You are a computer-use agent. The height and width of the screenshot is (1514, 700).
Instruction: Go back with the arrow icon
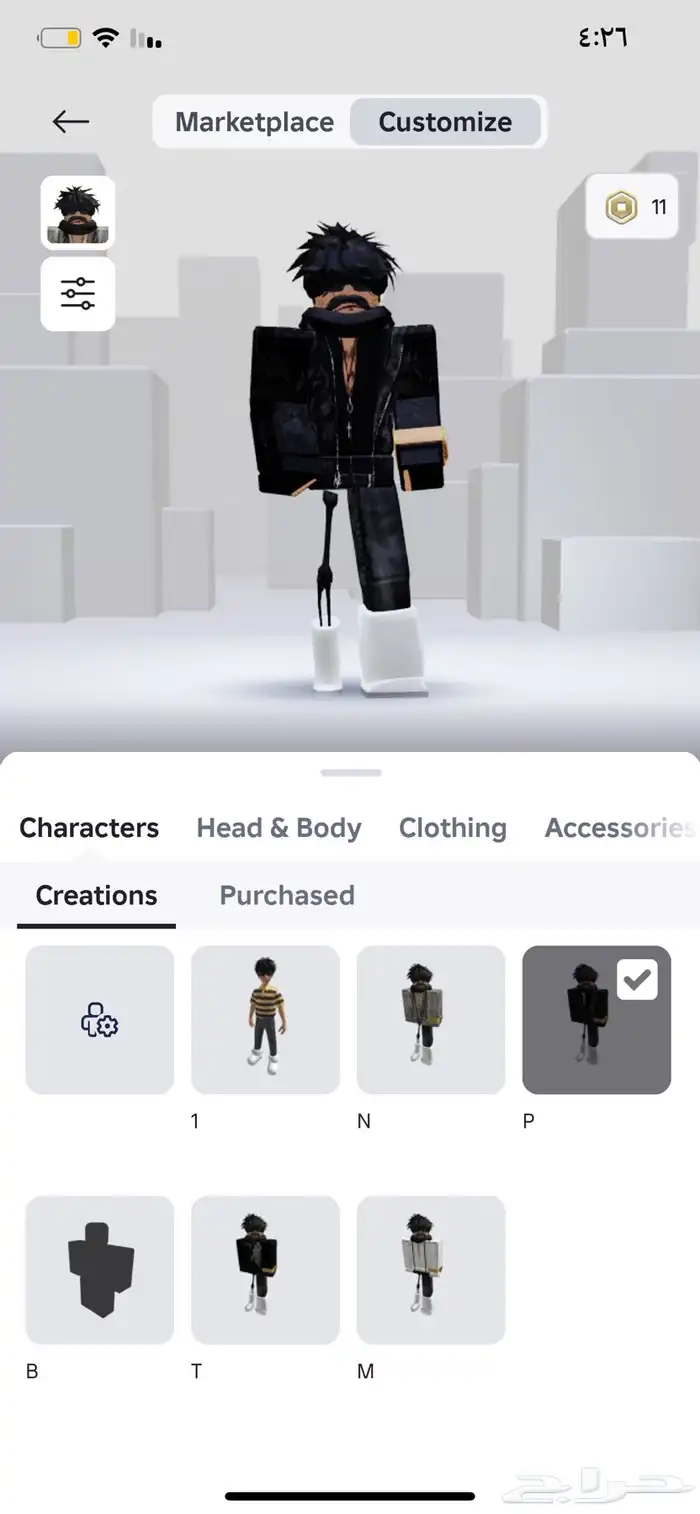pos(70,122)
